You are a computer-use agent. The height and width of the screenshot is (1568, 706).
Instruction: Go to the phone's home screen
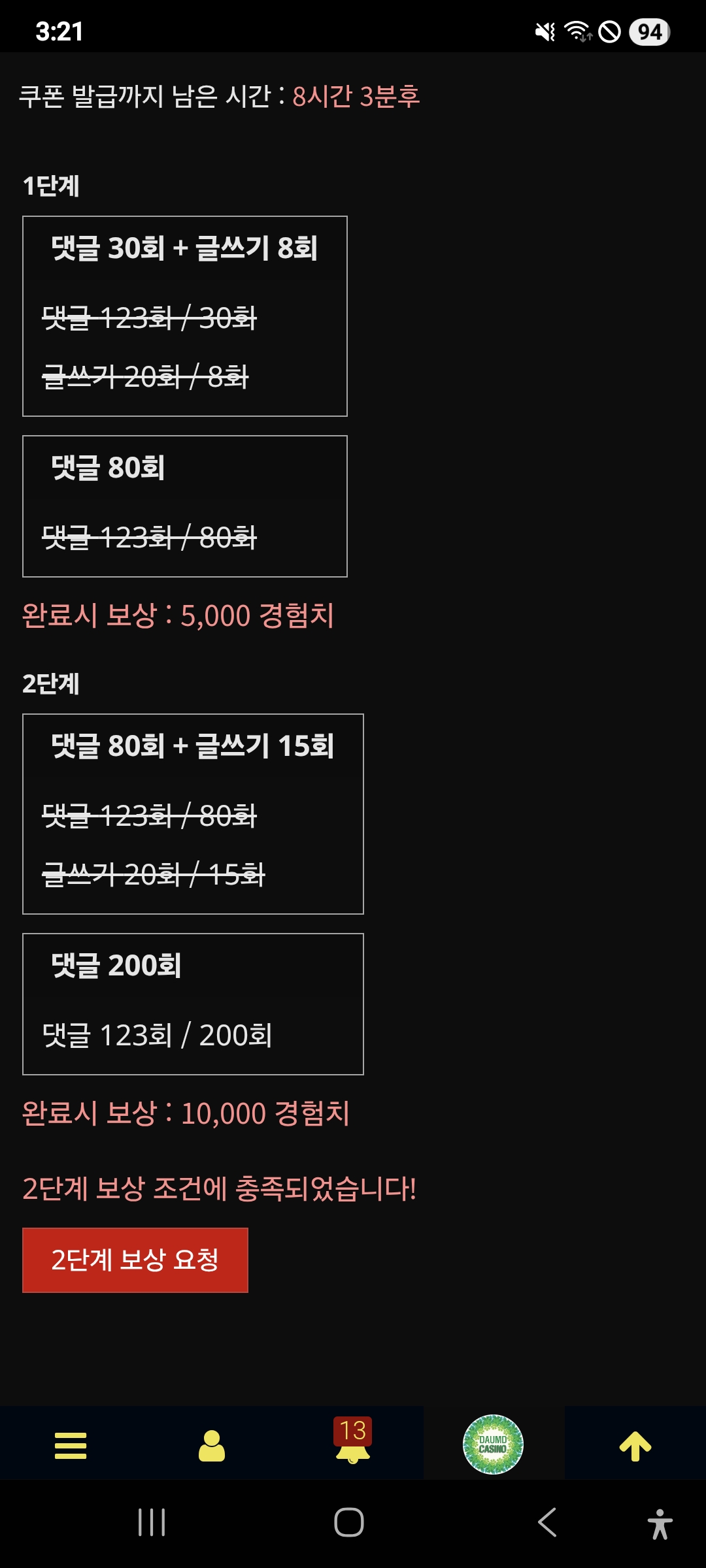pyautogui.click(x=349, y=1522)
